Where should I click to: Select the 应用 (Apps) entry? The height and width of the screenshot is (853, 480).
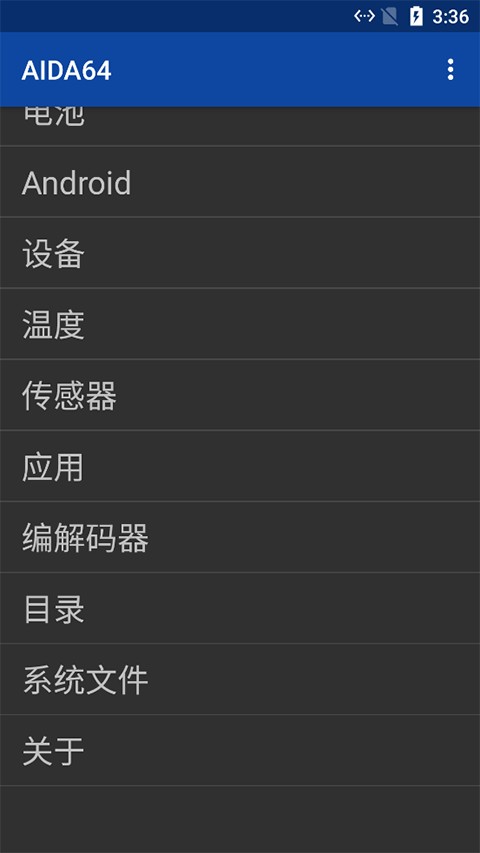pos(240,466)
